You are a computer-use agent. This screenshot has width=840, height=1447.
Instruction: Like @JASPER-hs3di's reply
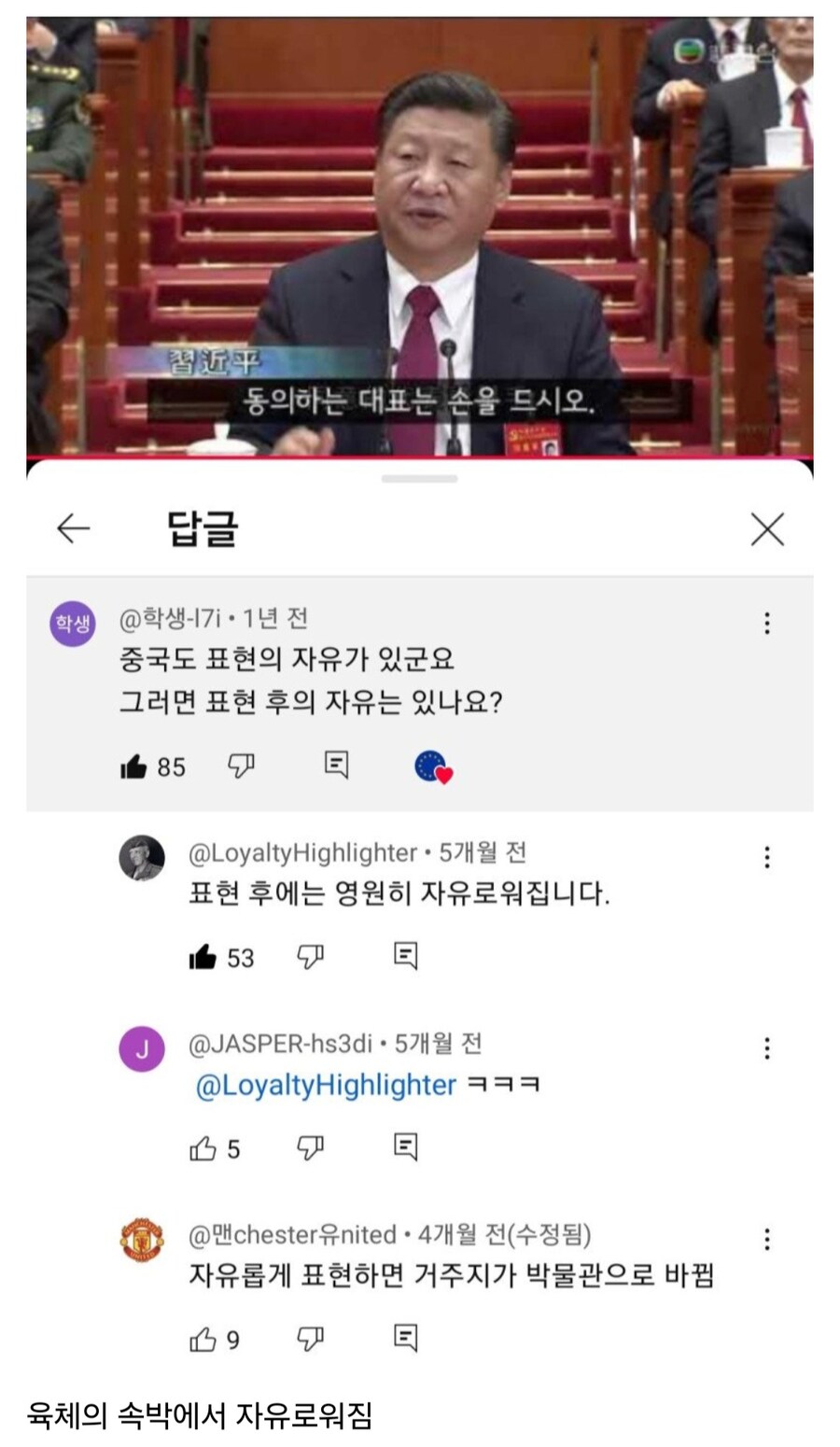click(x=203, y=1149)
